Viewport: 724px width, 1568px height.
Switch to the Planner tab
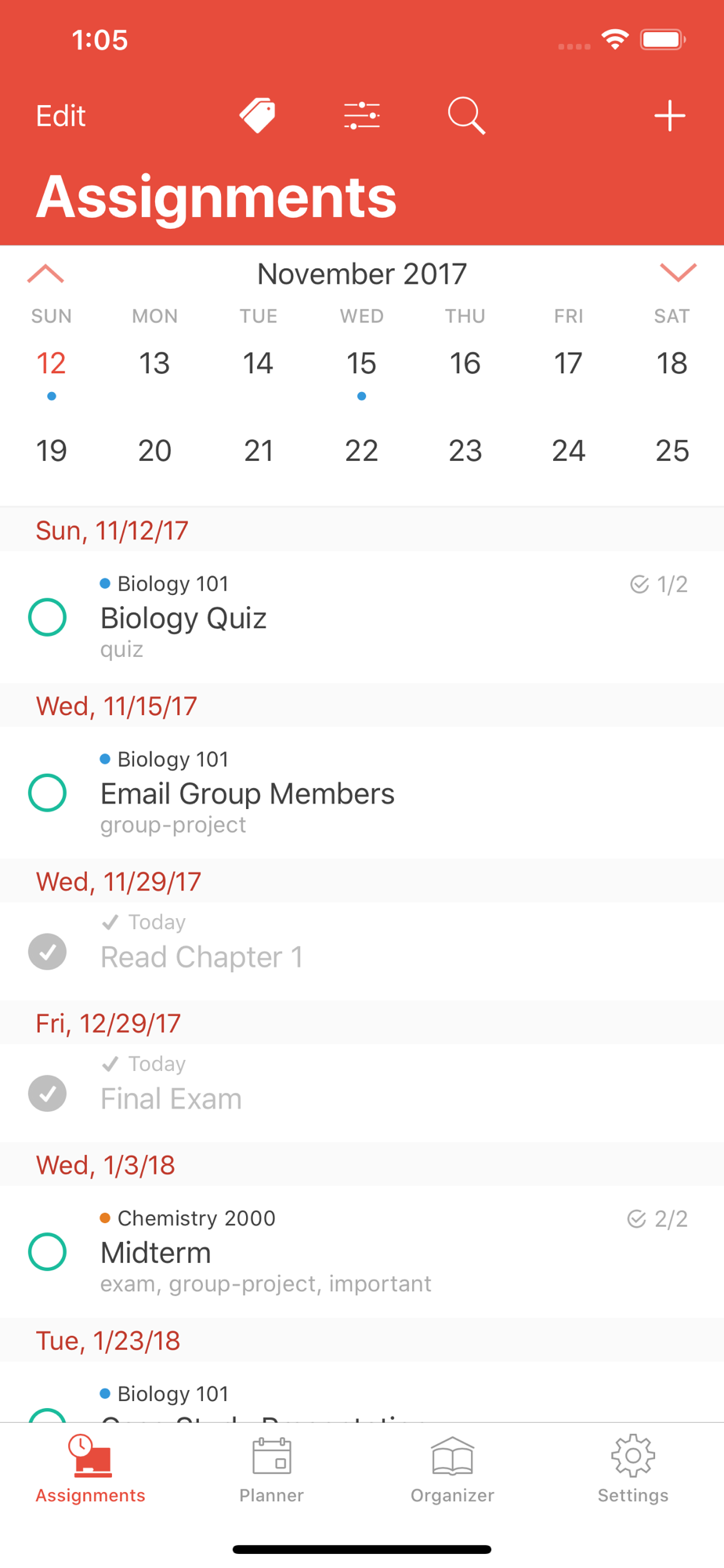click(x=272, y=1469)
